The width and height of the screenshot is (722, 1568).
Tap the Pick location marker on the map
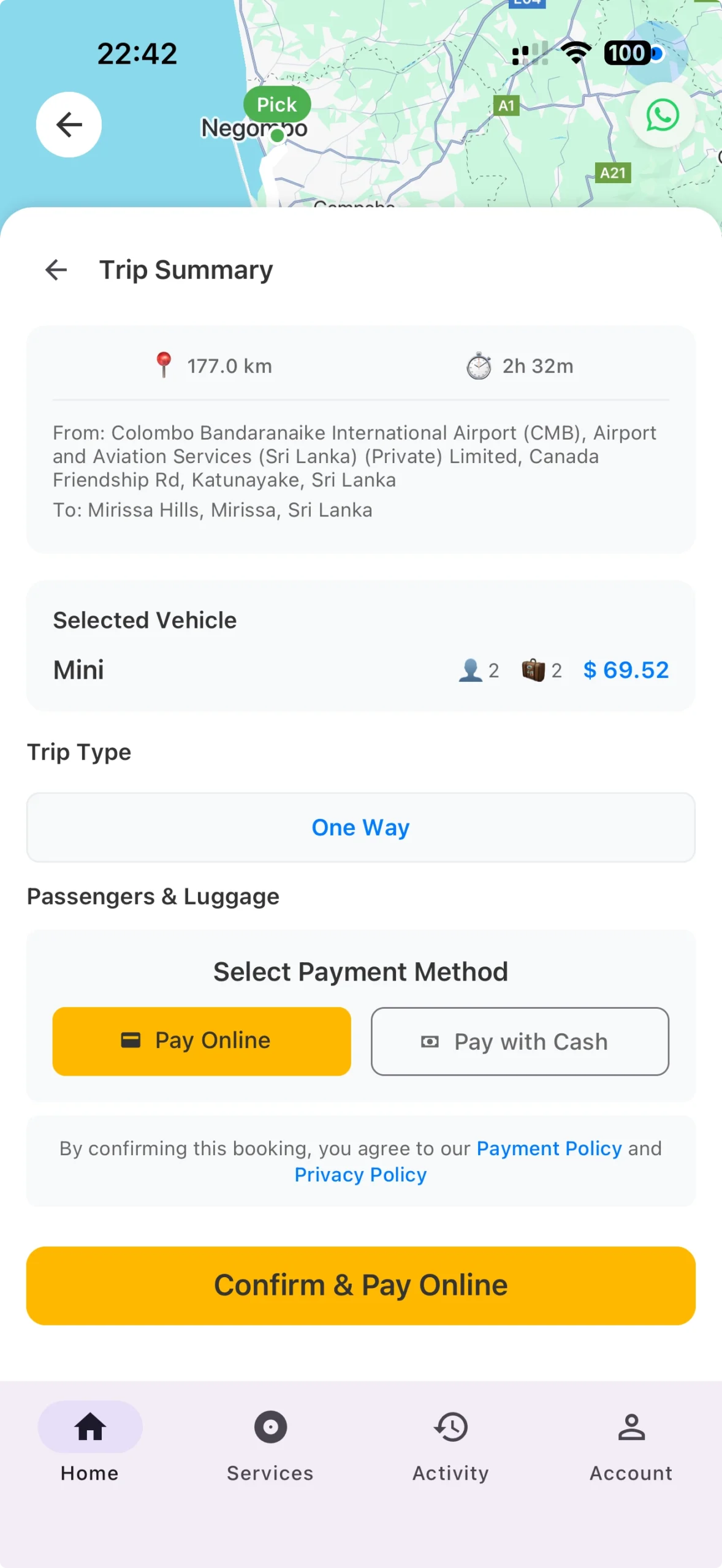click(276, 105)
